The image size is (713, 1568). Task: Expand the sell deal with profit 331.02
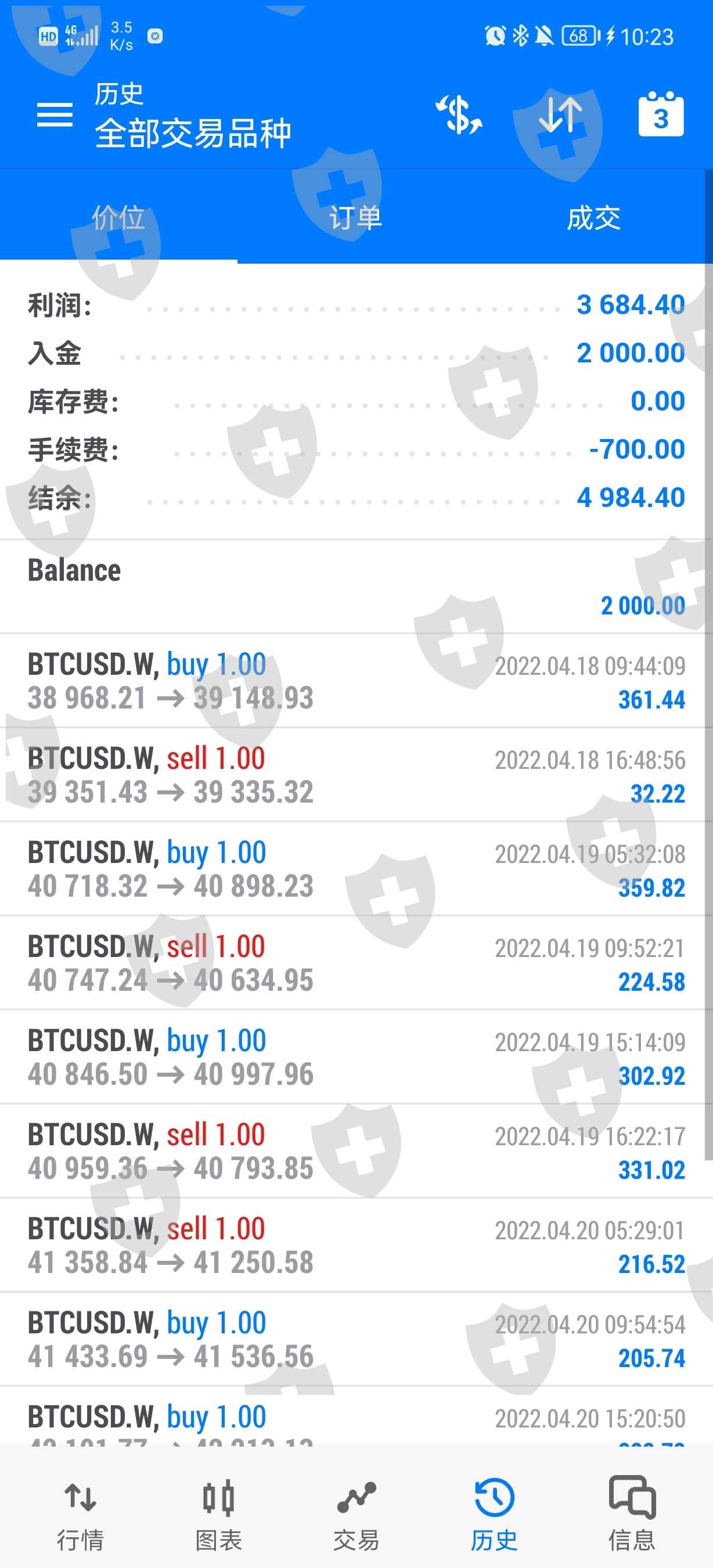coord(356,1151)
